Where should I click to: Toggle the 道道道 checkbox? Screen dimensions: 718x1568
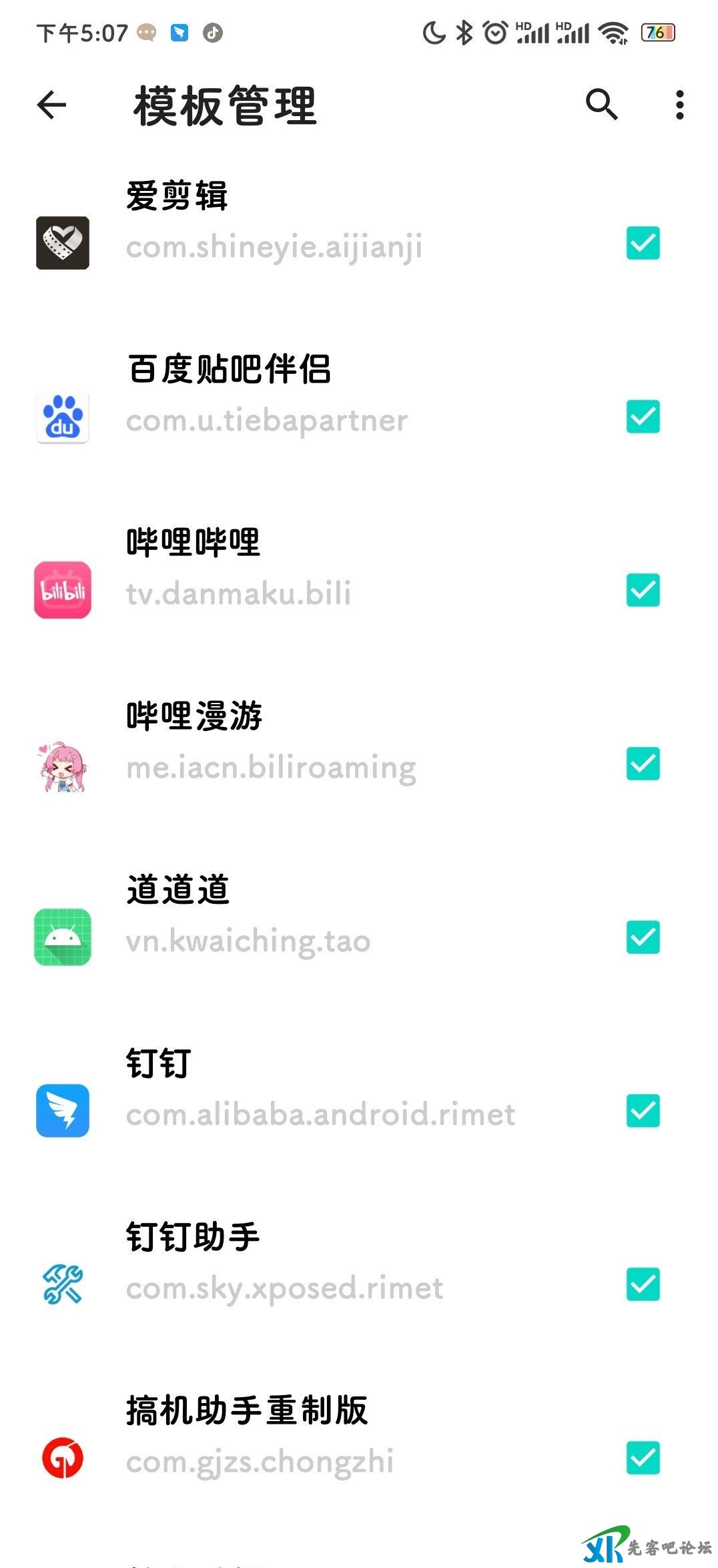(x=643, y=937)
